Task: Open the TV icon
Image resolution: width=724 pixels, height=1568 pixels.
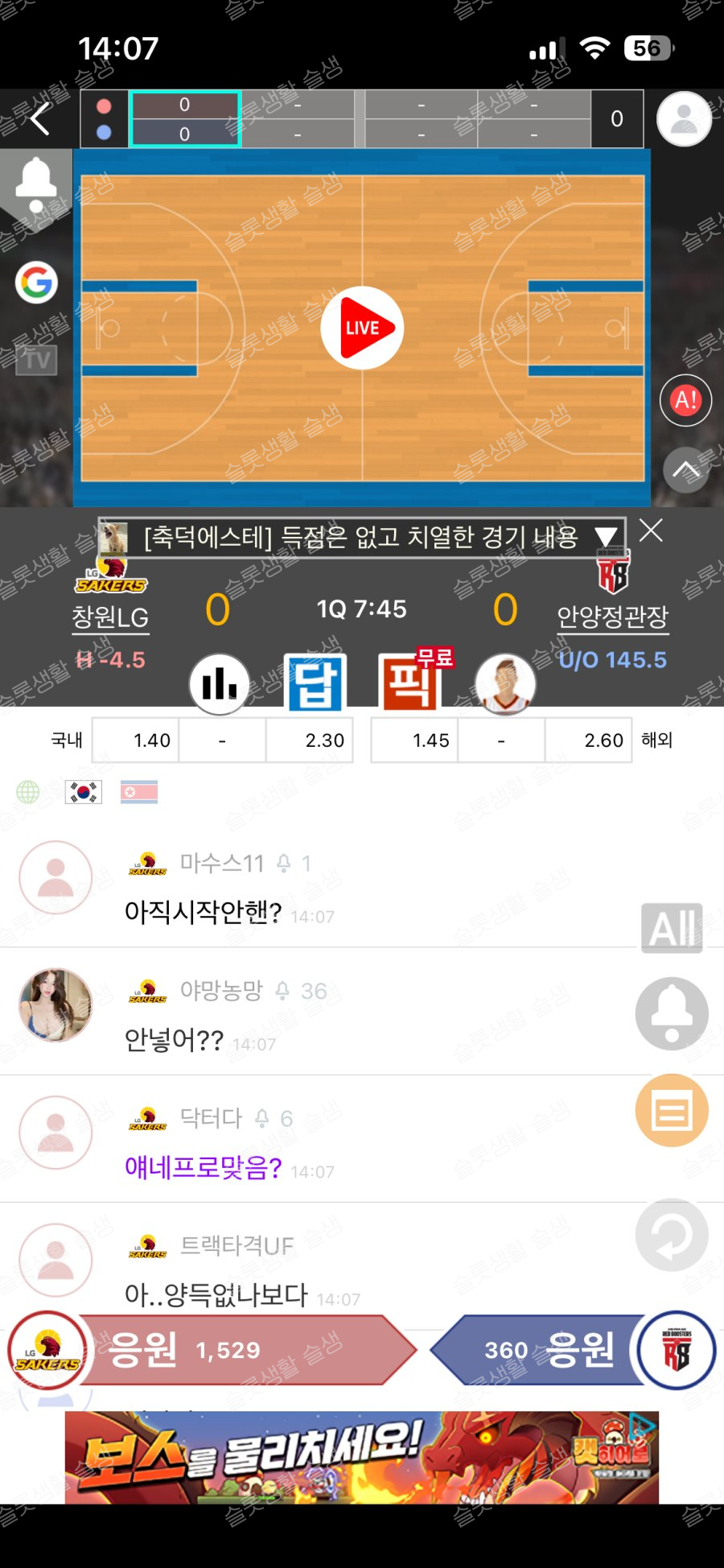Action: pos(37,359)
